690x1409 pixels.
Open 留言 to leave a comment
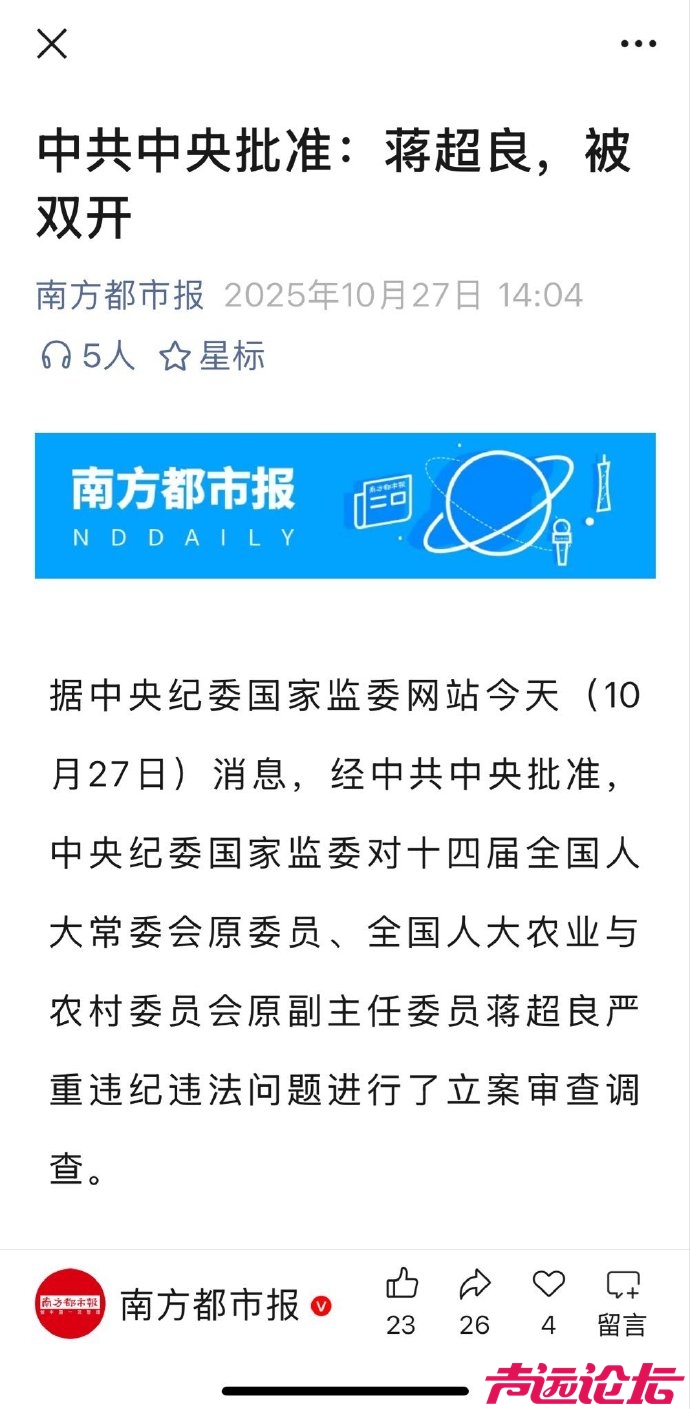(x=623, y=1302)
